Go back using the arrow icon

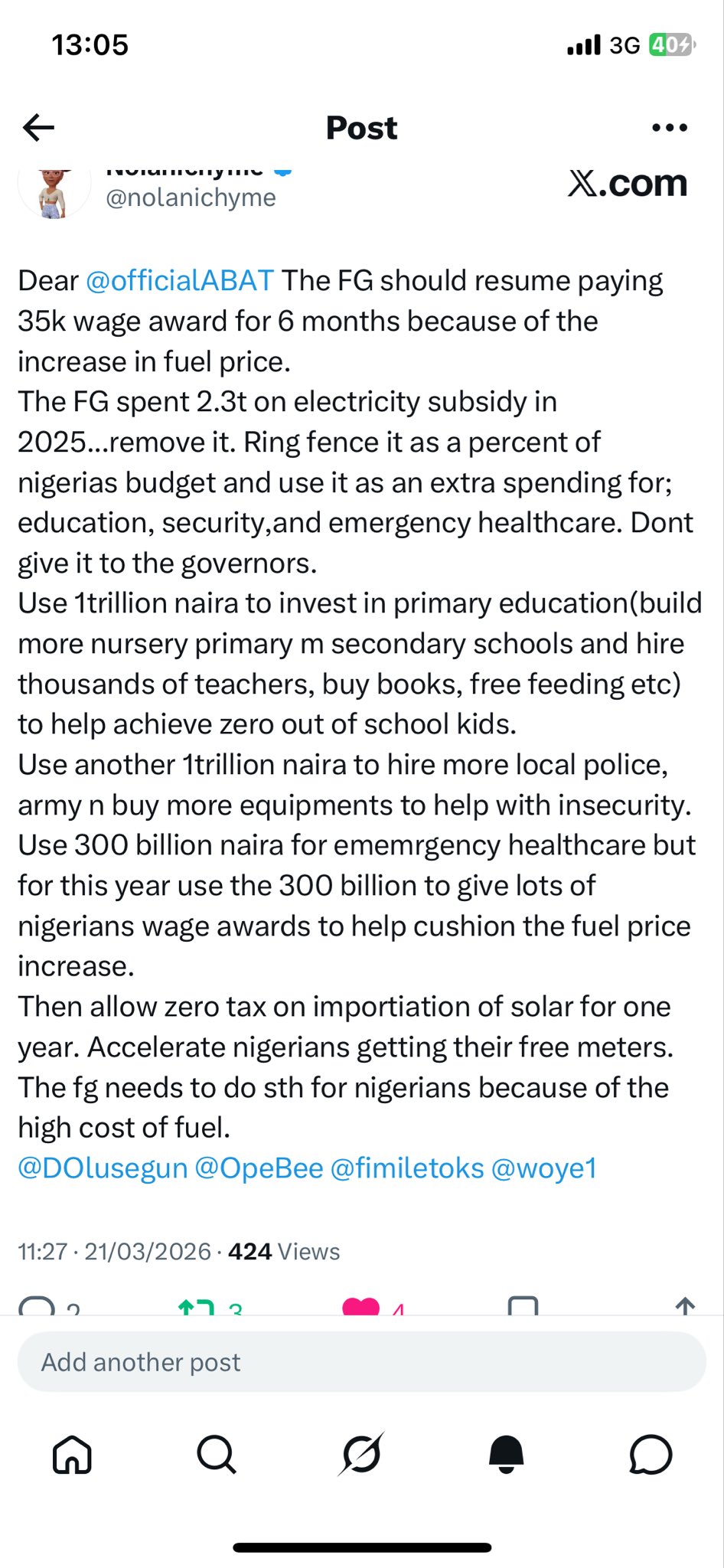tap(39, 127)
